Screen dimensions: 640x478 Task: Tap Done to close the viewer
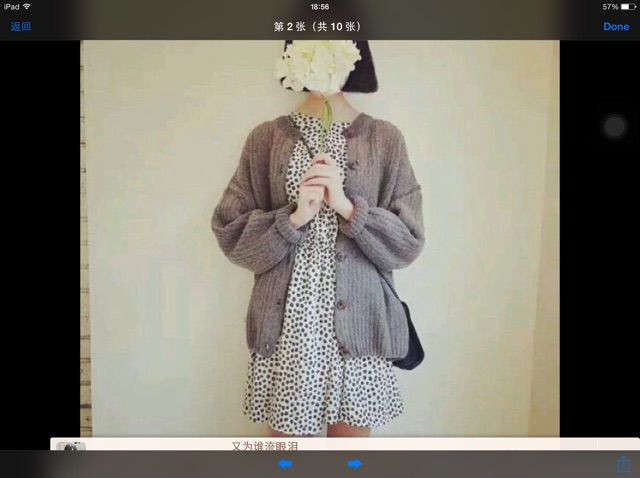(x=616, y=27)
